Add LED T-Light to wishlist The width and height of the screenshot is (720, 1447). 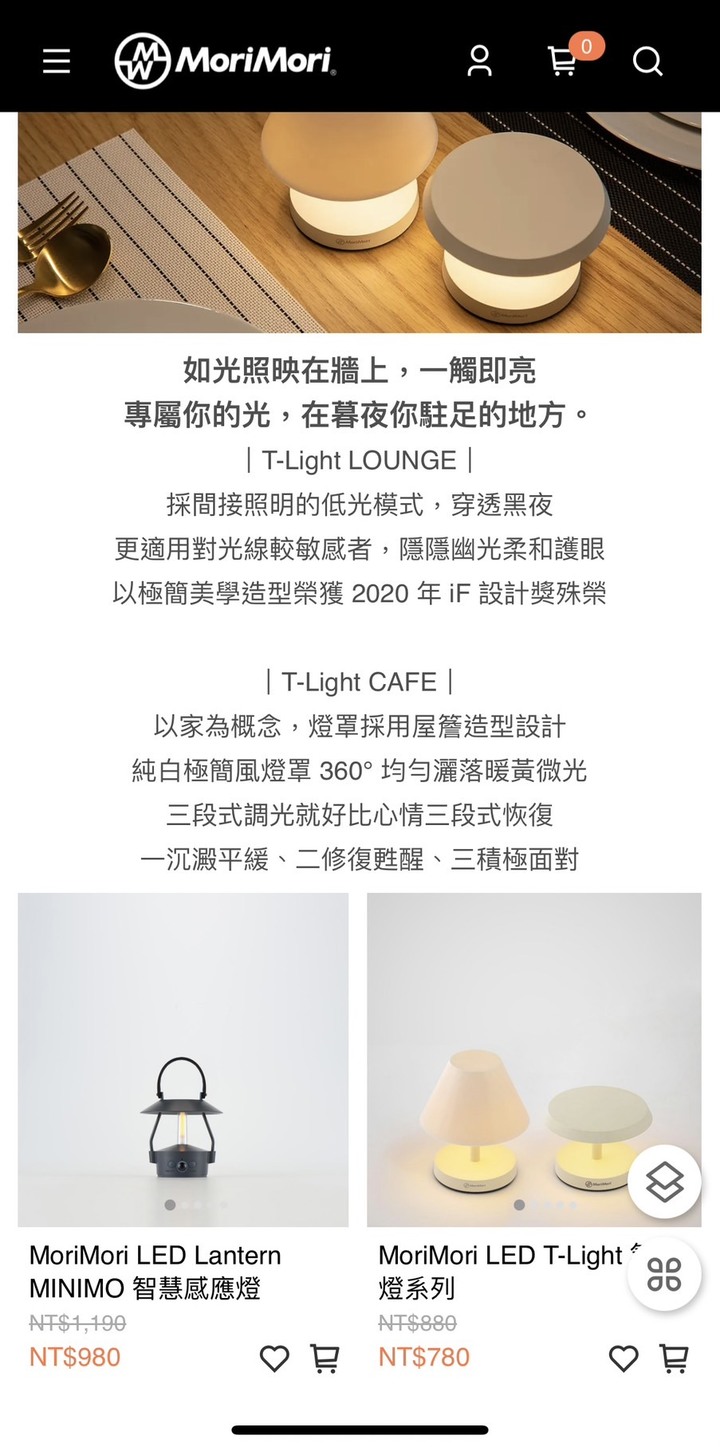coord(623,1358)
